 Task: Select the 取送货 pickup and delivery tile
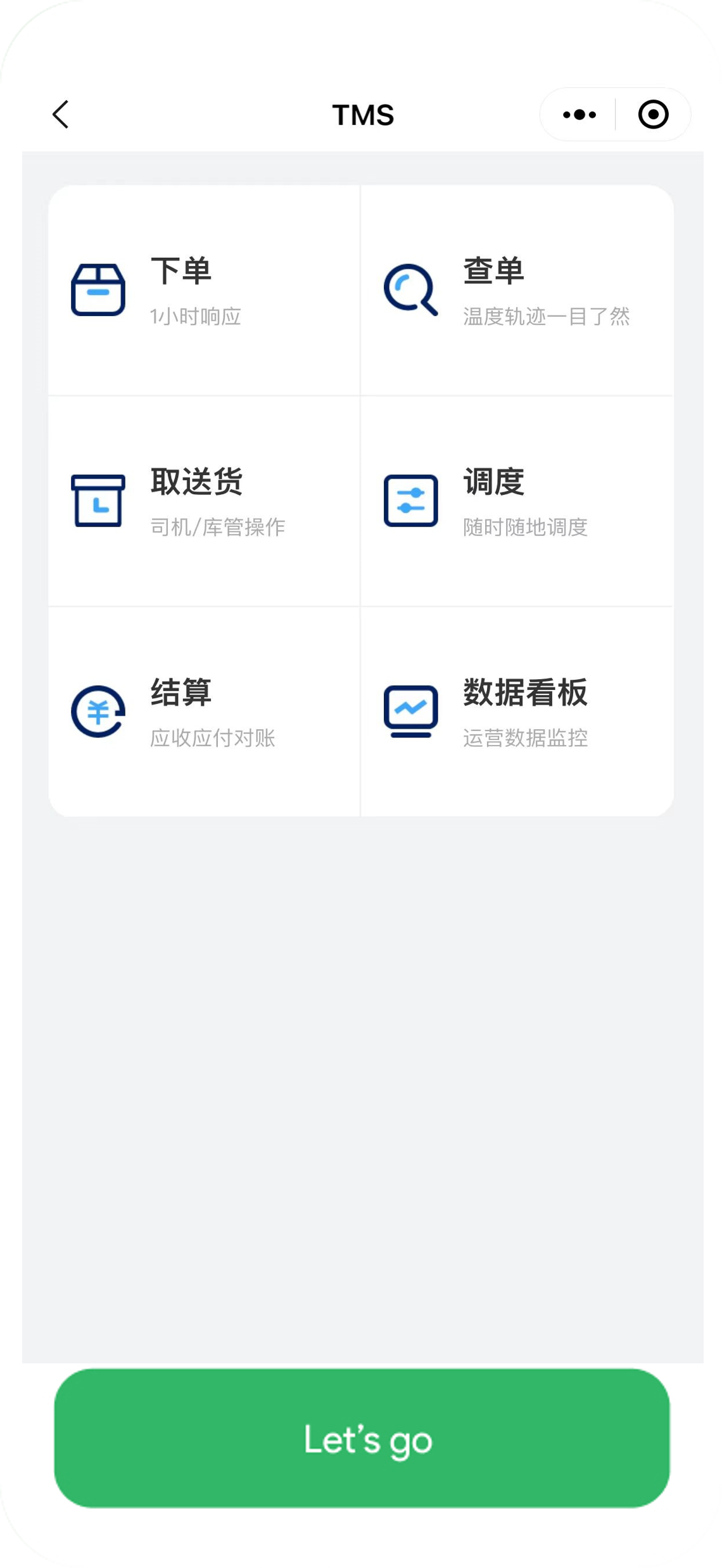[x=204, y=501]
